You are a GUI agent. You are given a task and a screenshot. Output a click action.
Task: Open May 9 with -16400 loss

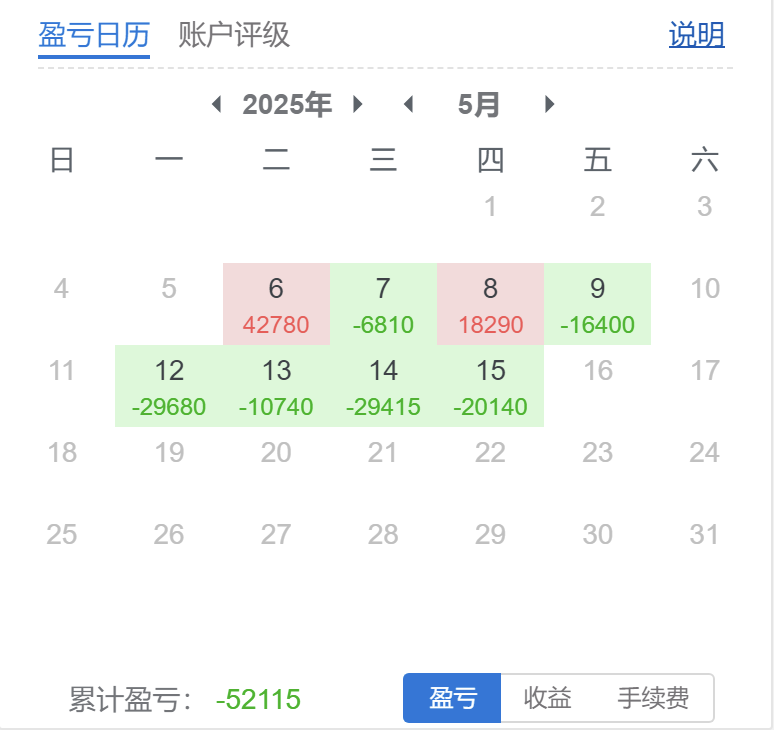[597, 304]
